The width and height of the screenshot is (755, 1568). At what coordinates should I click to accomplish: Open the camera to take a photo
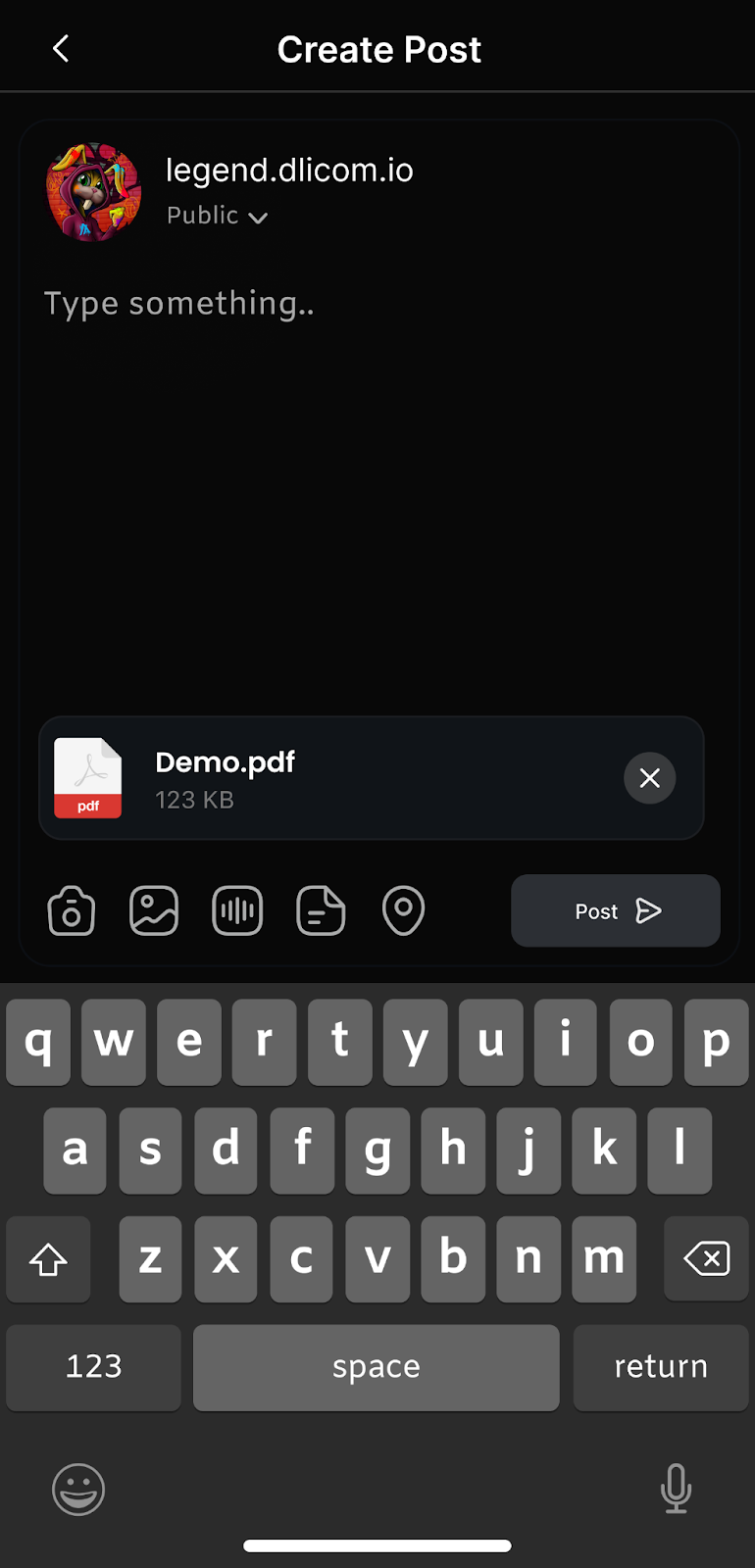click(x=72, y=911)
